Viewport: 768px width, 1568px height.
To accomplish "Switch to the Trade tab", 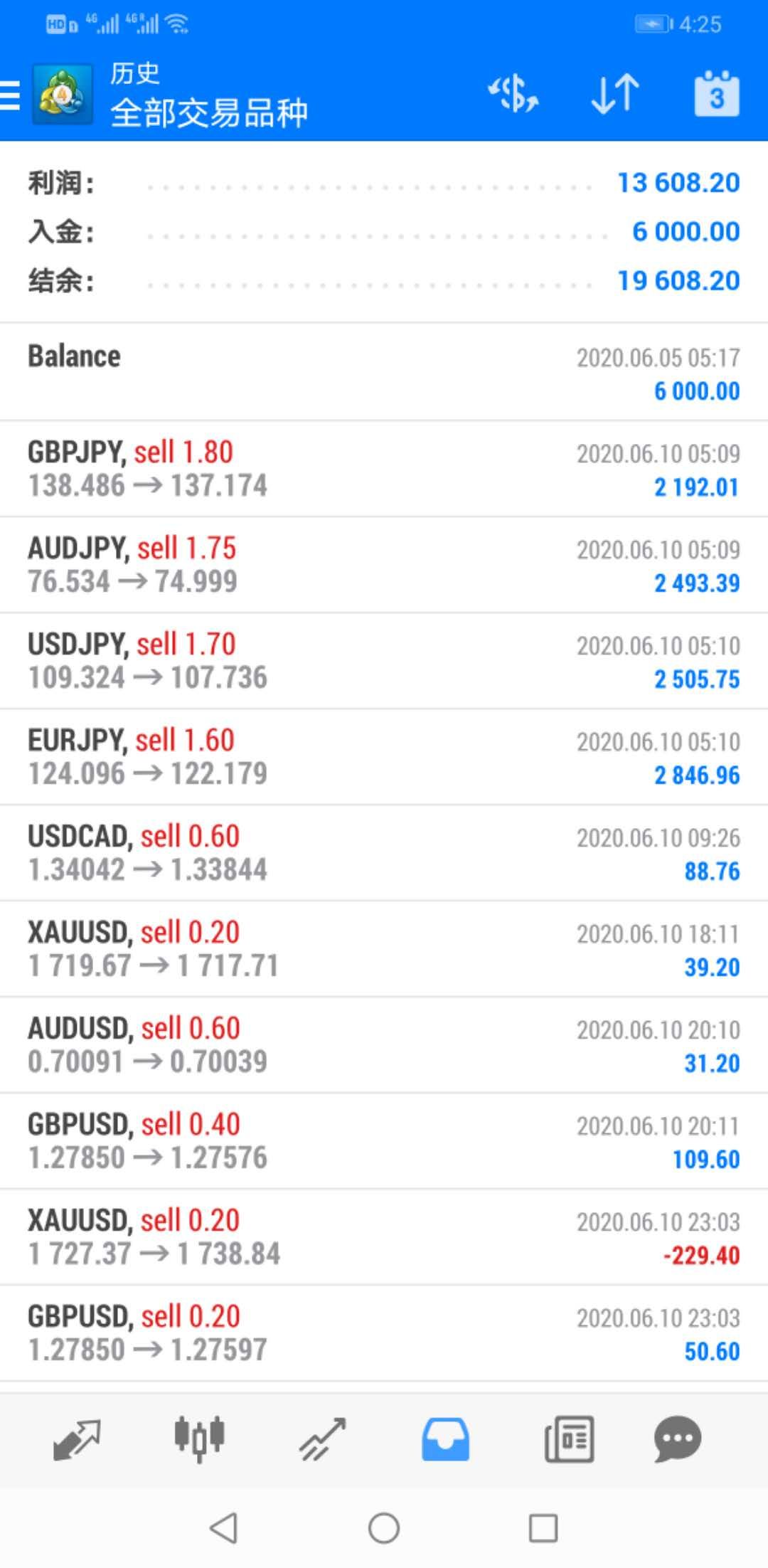I will pos(322,1439).
